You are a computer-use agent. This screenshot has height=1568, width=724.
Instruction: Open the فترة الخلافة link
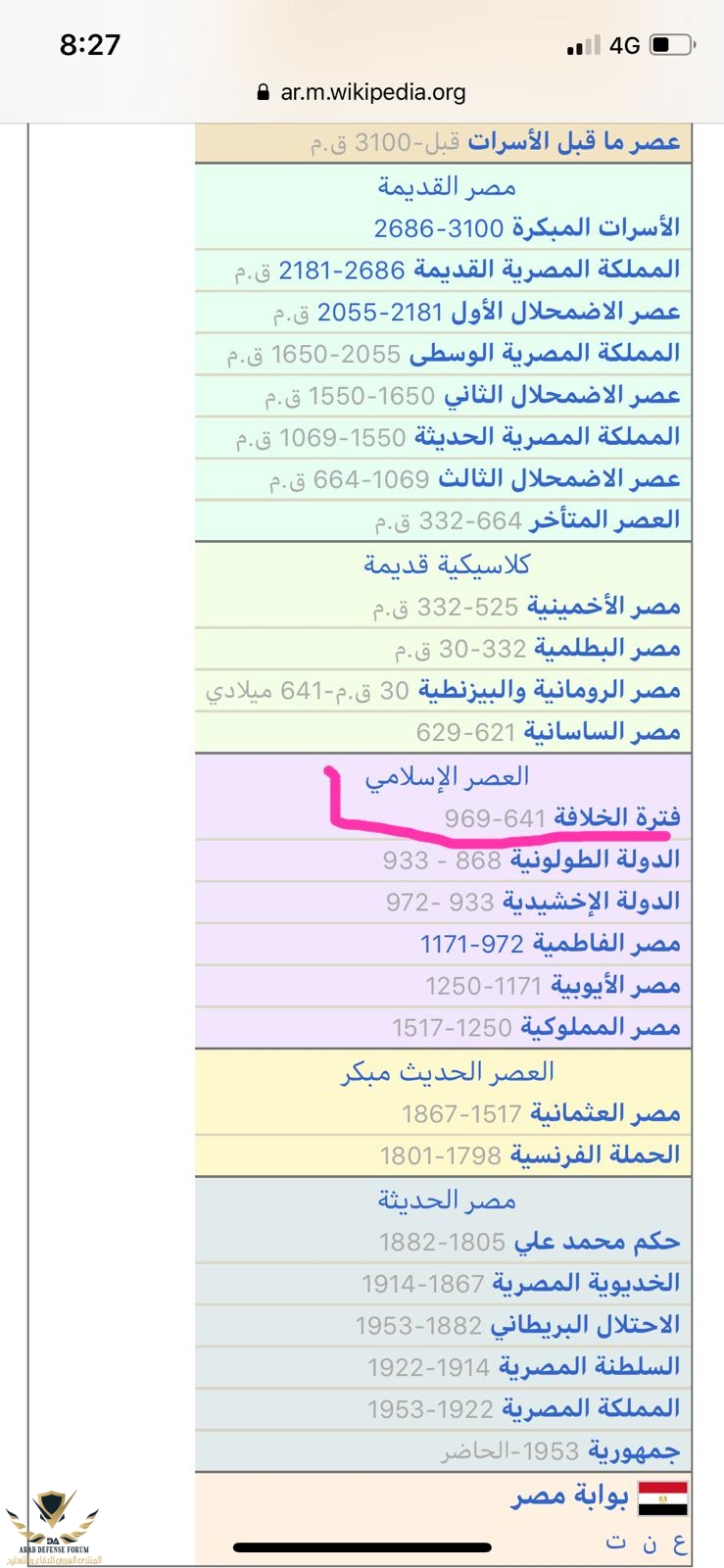616,817
